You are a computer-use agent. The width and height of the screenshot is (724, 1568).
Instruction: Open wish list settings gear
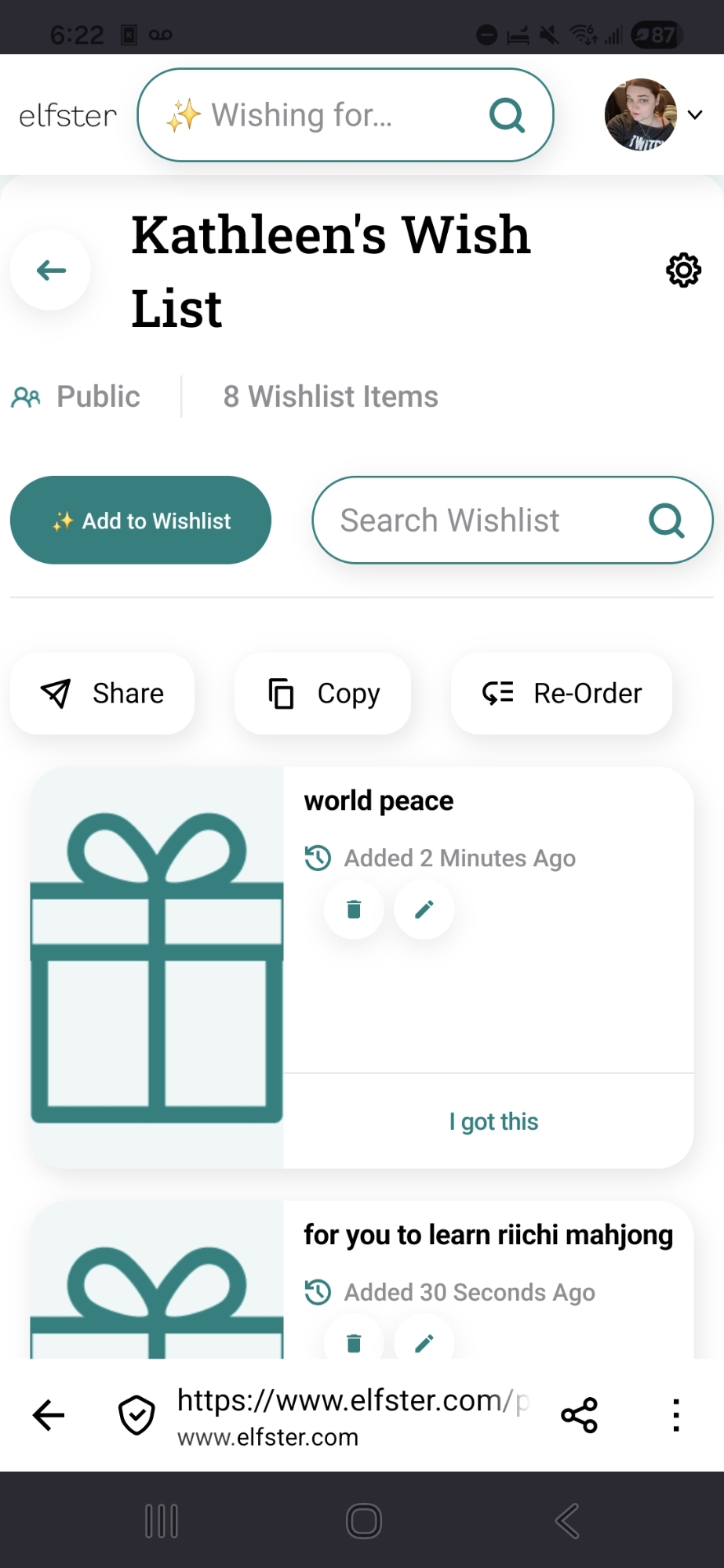(x=683, y=270)
